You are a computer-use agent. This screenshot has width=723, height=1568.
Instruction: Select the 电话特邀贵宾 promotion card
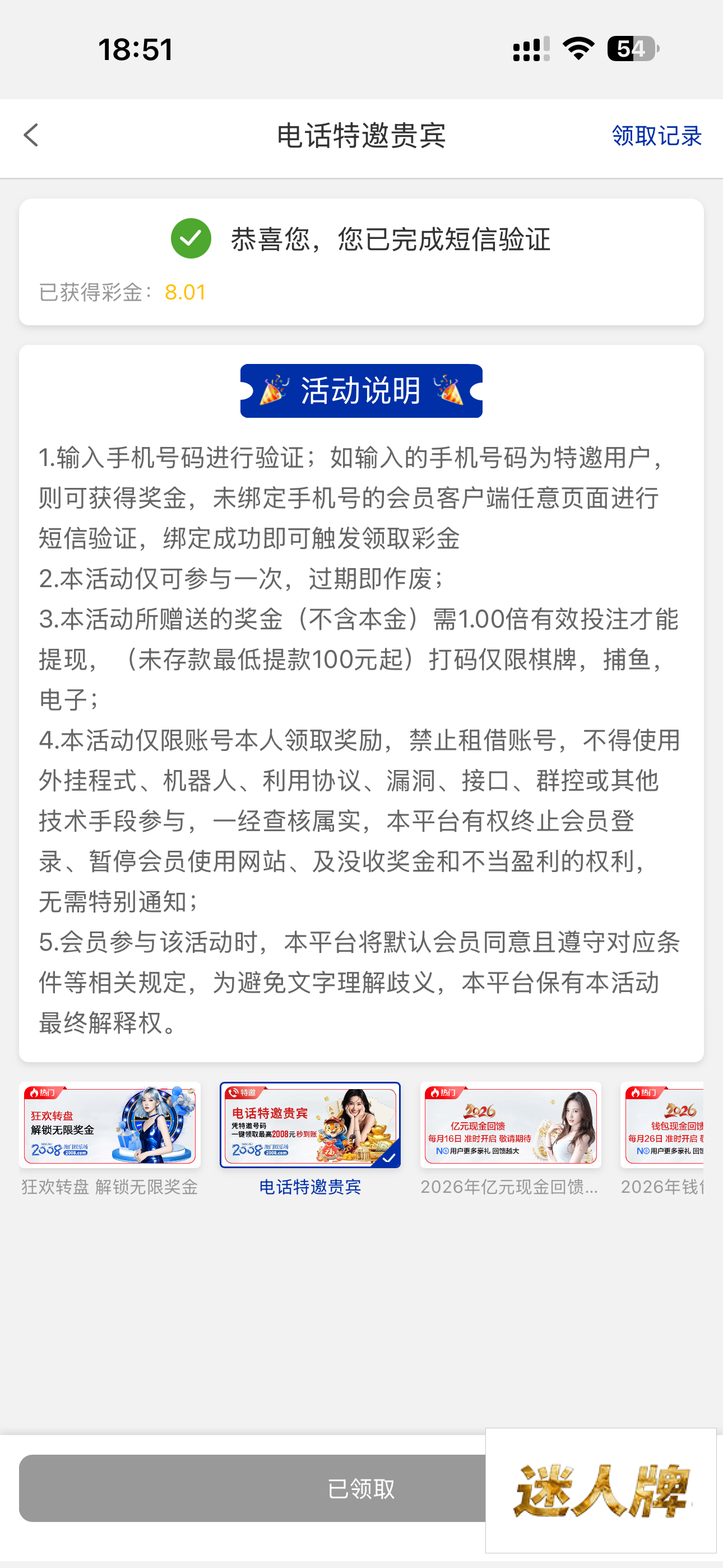310,1125
